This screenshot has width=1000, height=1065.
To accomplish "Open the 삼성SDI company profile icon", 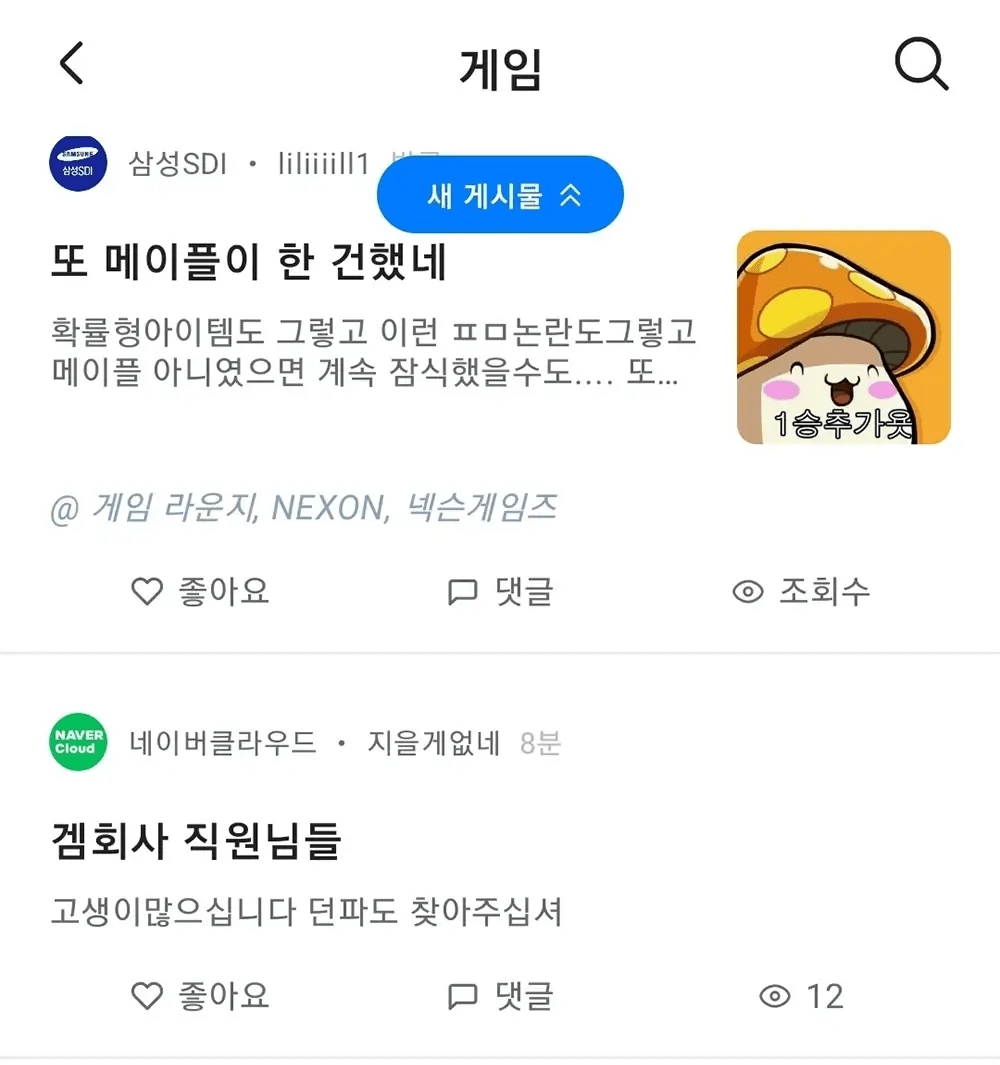I will click(x=78, y=162).
